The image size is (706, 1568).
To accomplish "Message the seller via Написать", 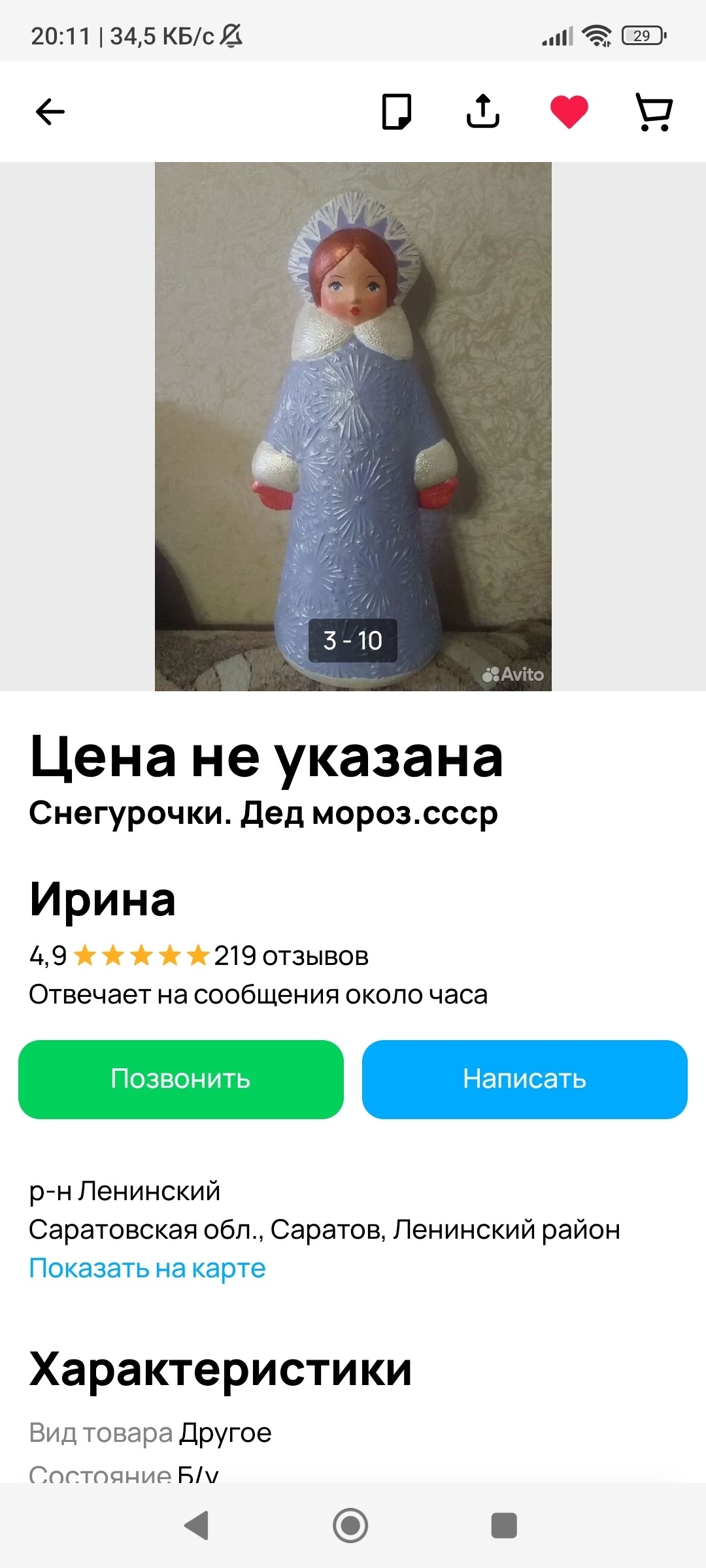I will [x=524, y=1079].
